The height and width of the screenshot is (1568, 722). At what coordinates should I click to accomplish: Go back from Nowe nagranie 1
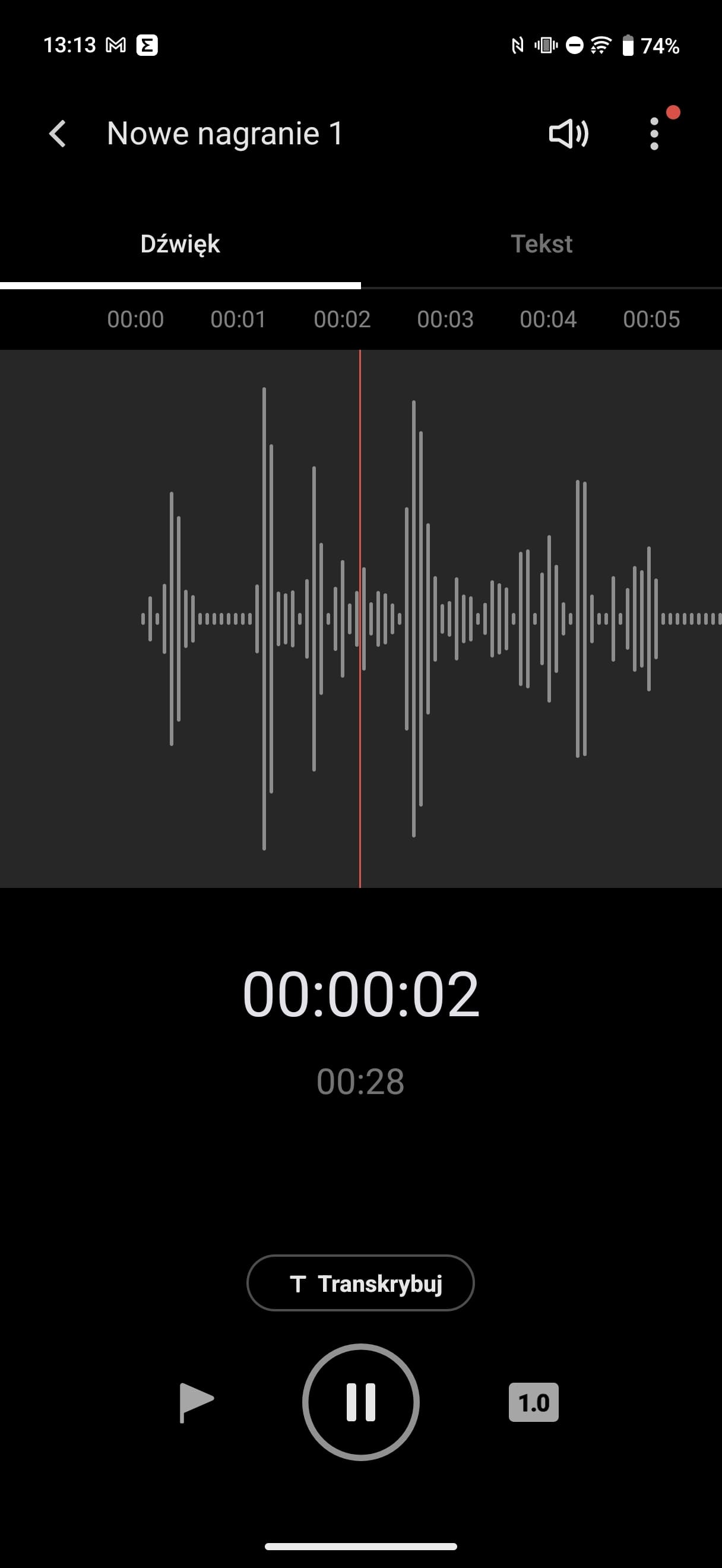[58, 133]
